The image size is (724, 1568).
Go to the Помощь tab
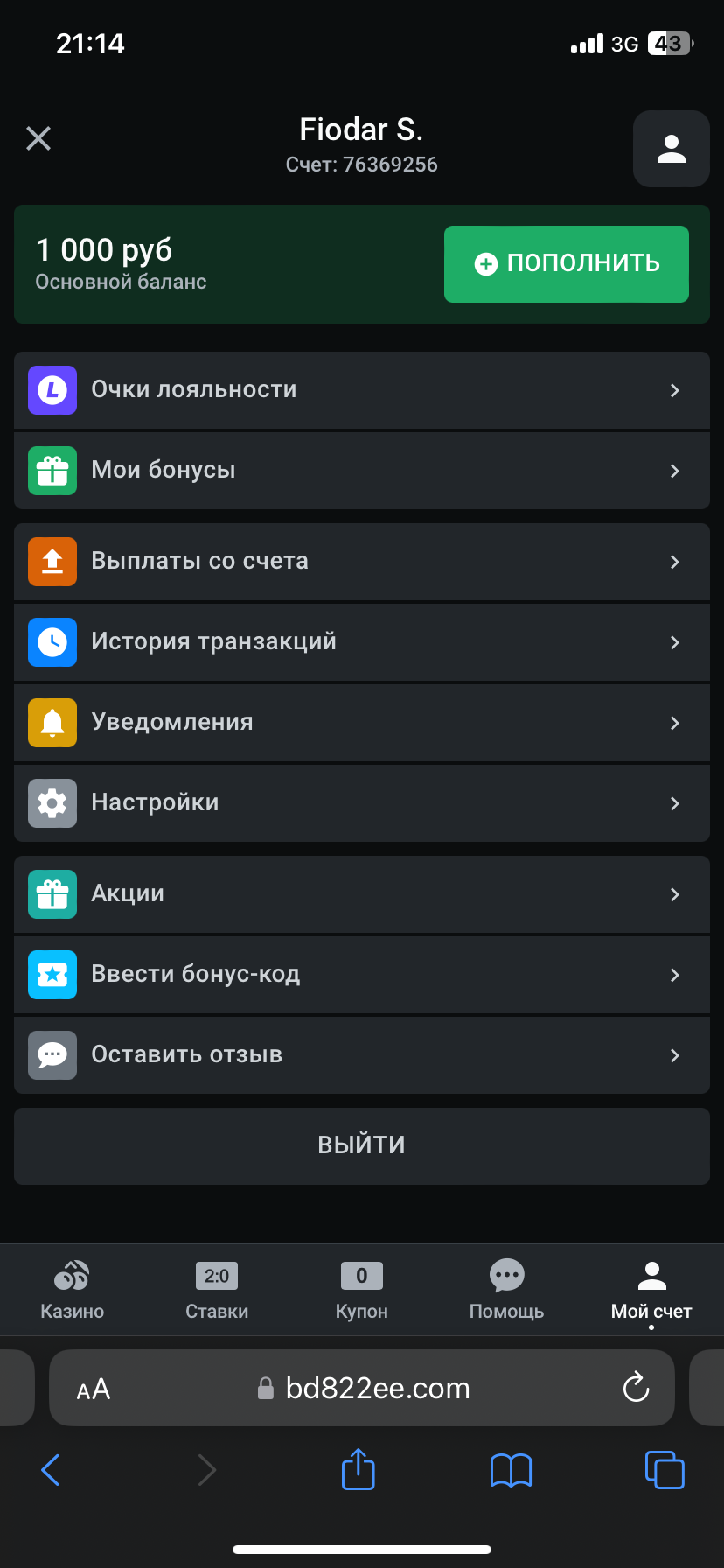[506, 1290]
